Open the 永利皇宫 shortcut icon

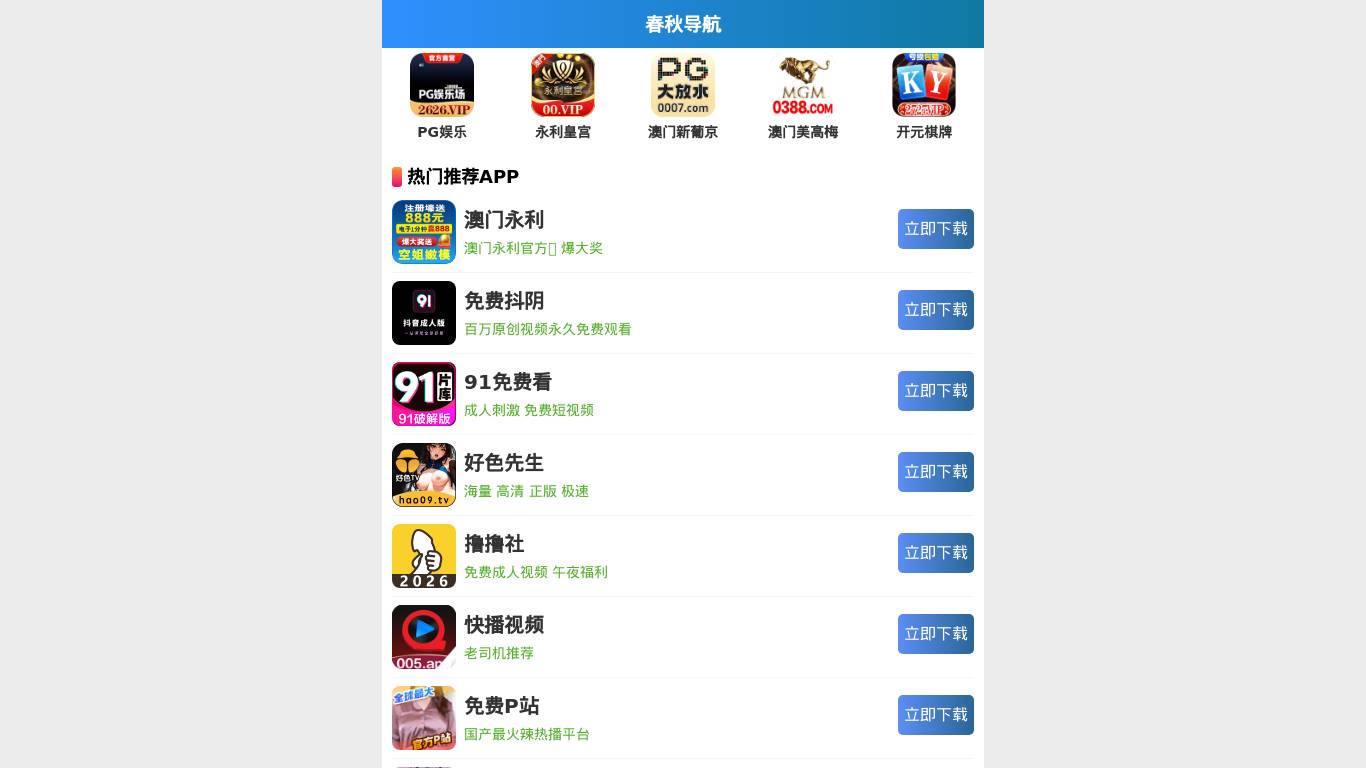coord(563,85)
